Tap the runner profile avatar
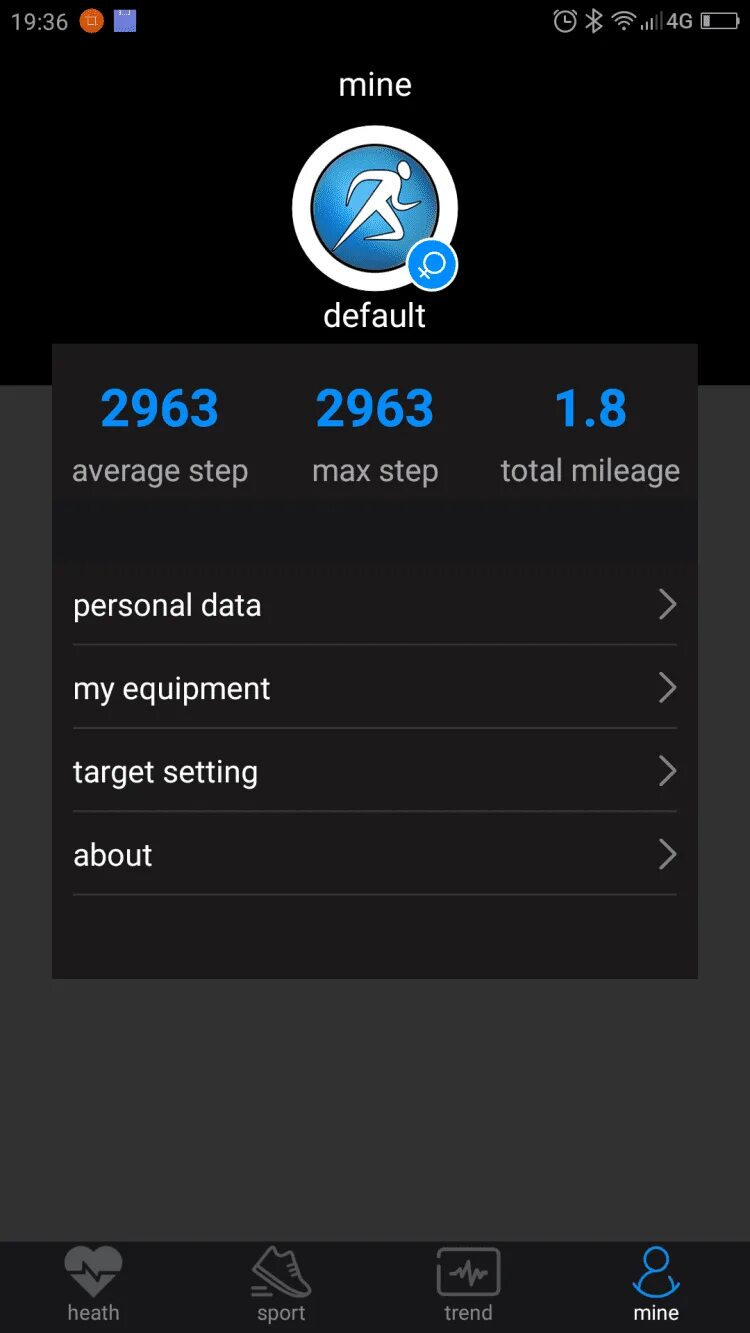 374,208
